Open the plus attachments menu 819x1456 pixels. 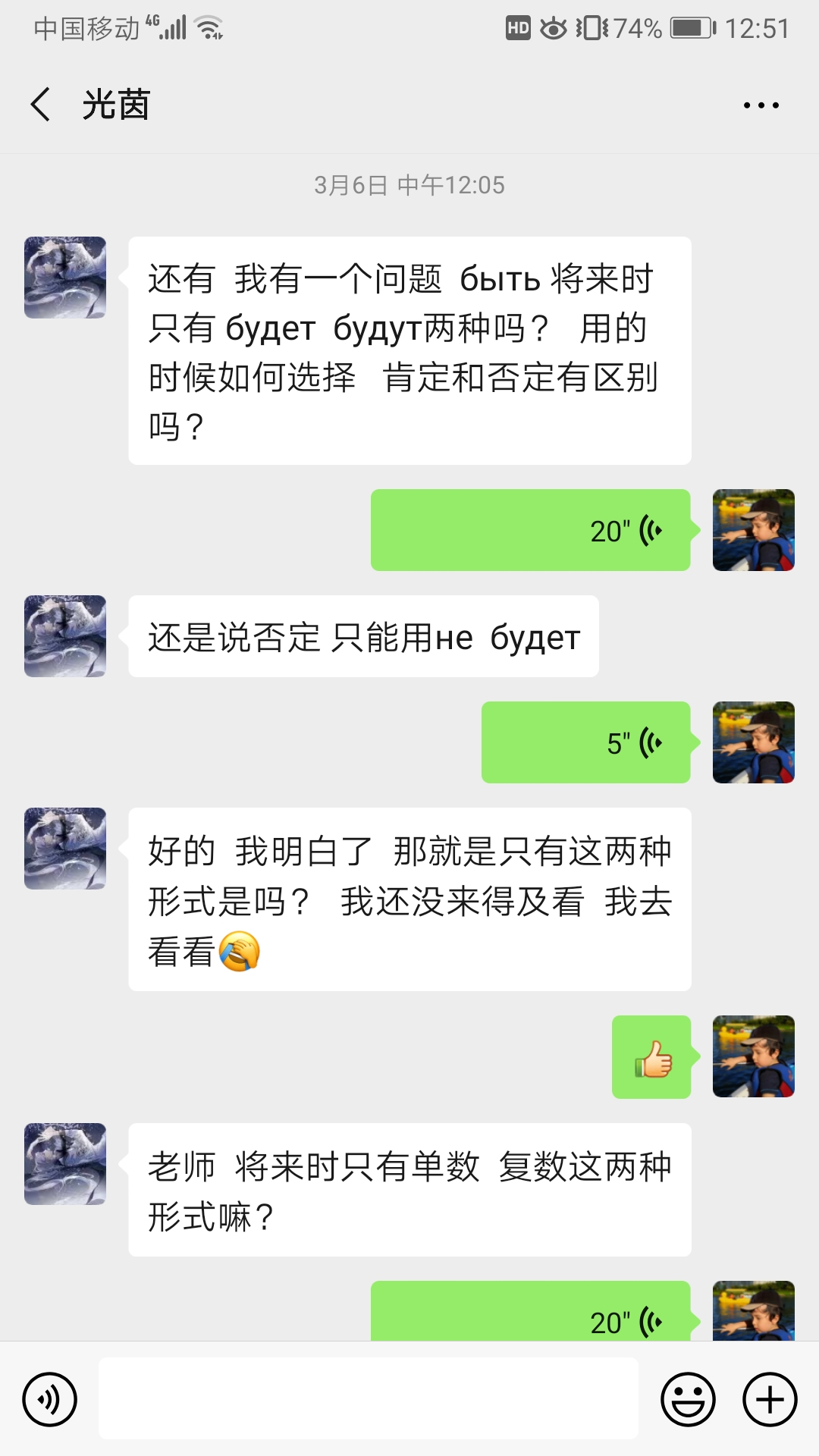pyautogui.click(x=770, y=1399)
